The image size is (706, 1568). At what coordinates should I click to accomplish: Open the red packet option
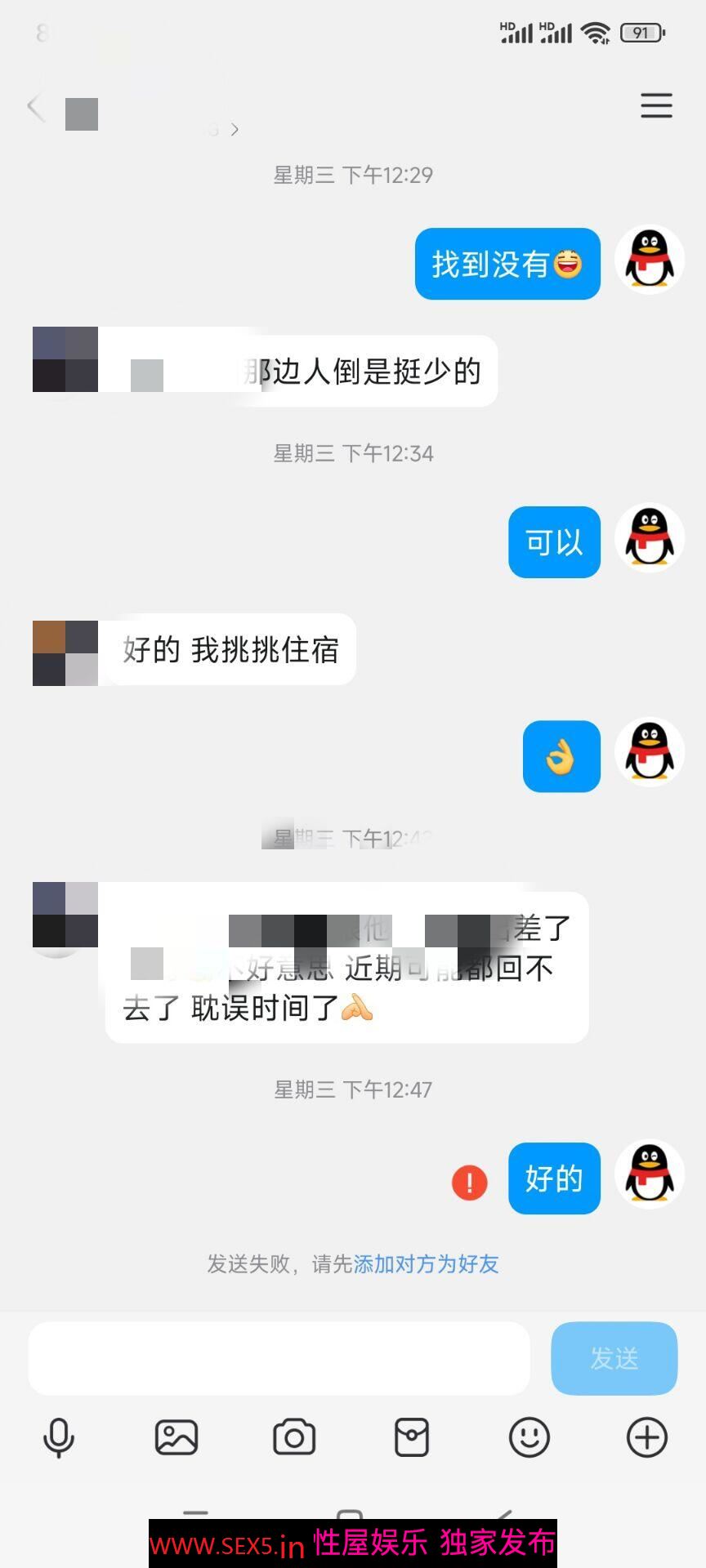click(x=412, y=1437)
